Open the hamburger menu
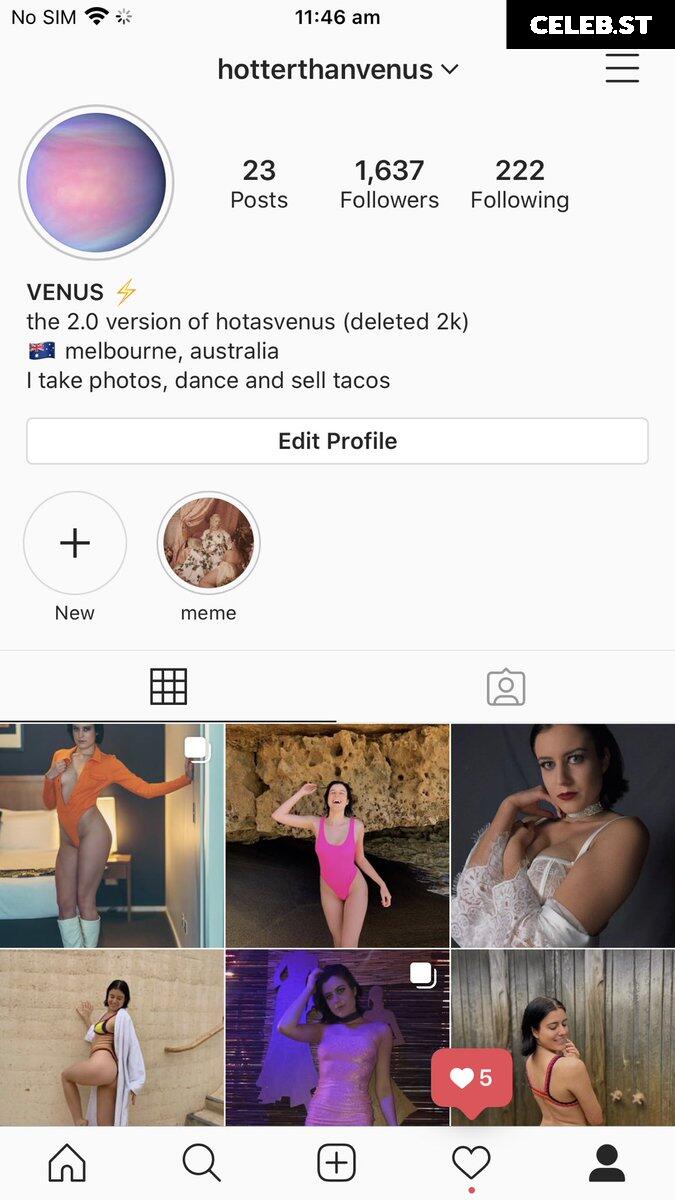This screenshot has width=675, height=1200. pos(622,68)
